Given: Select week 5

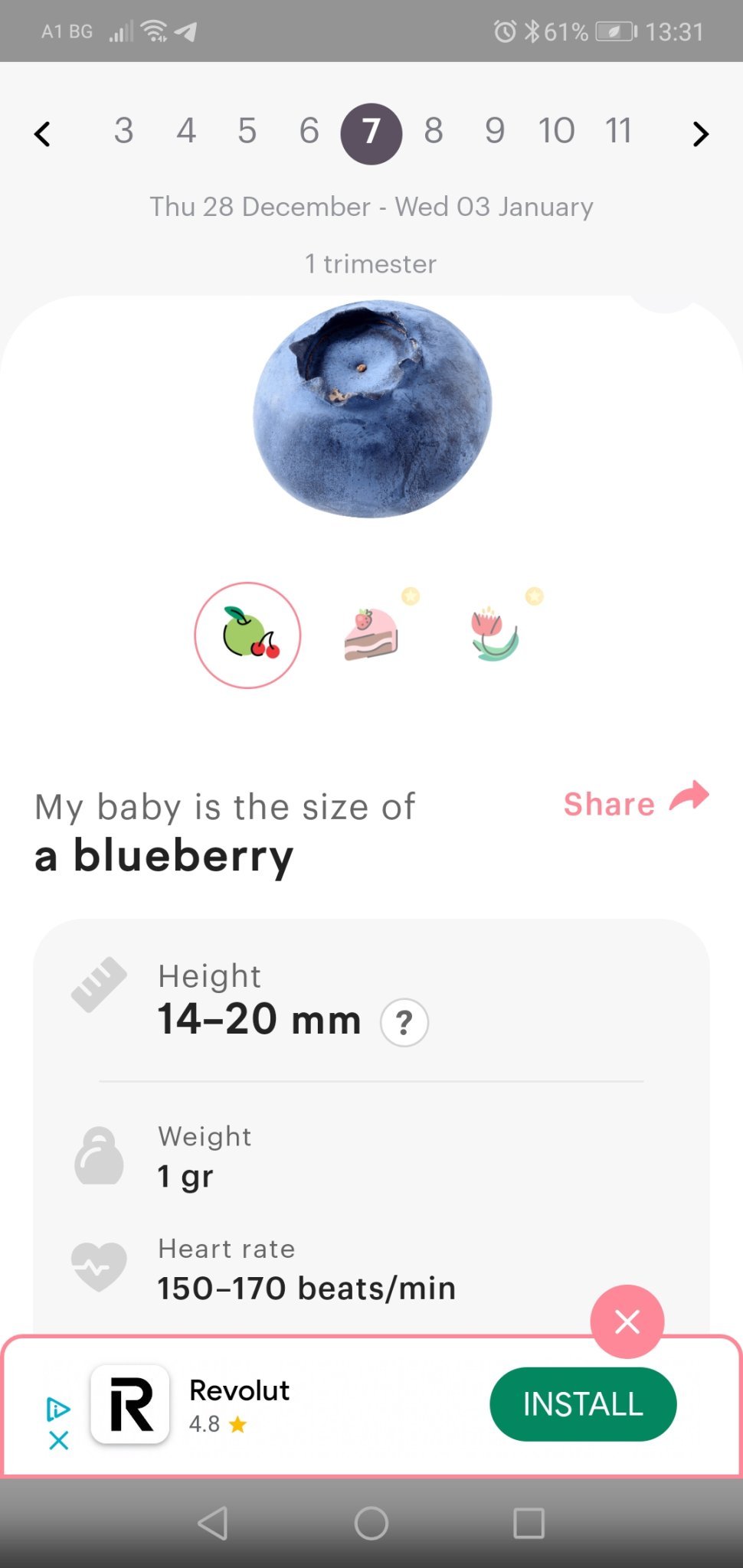Looking at the screenshot, I should click(x=247, y=131).
